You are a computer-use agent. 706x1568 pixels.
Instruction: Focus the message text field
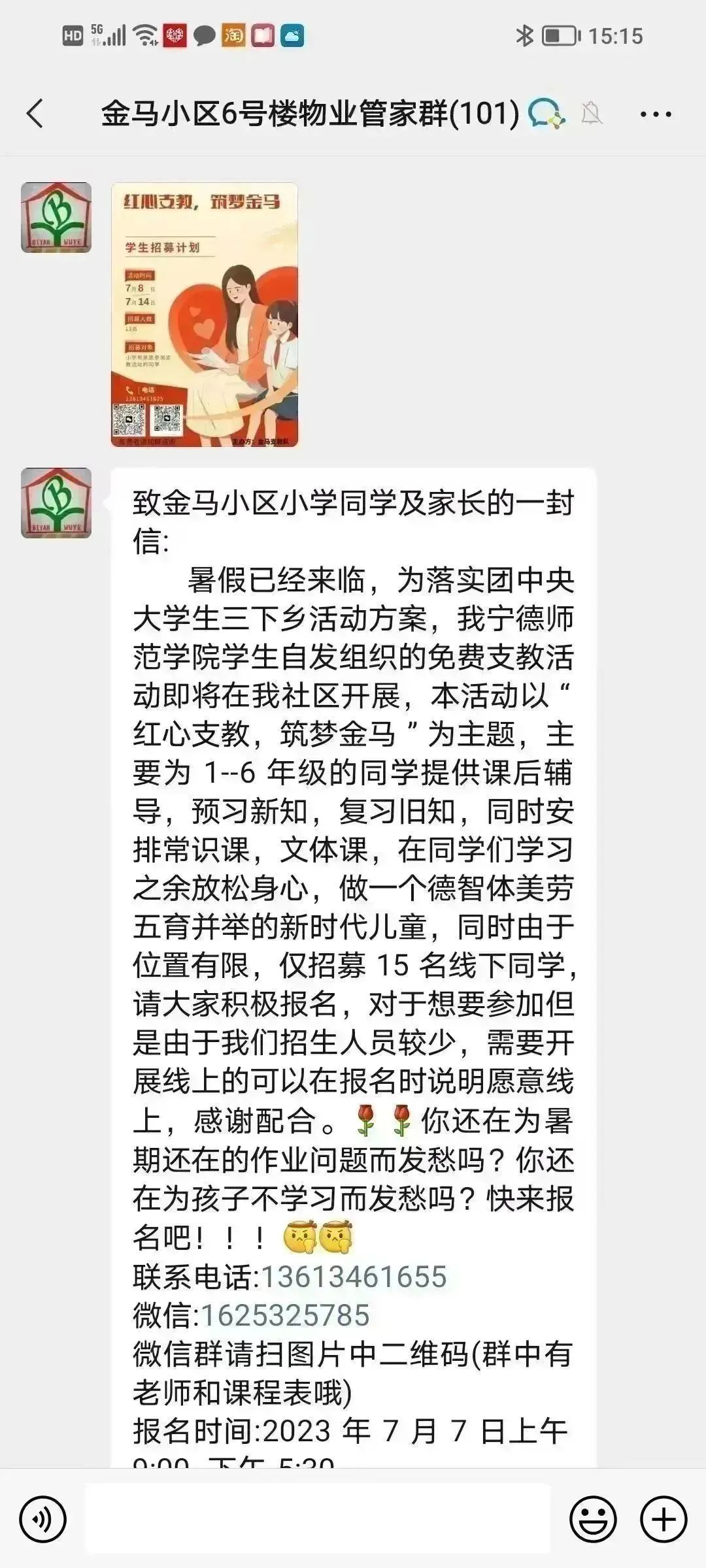click(318, 1519)
